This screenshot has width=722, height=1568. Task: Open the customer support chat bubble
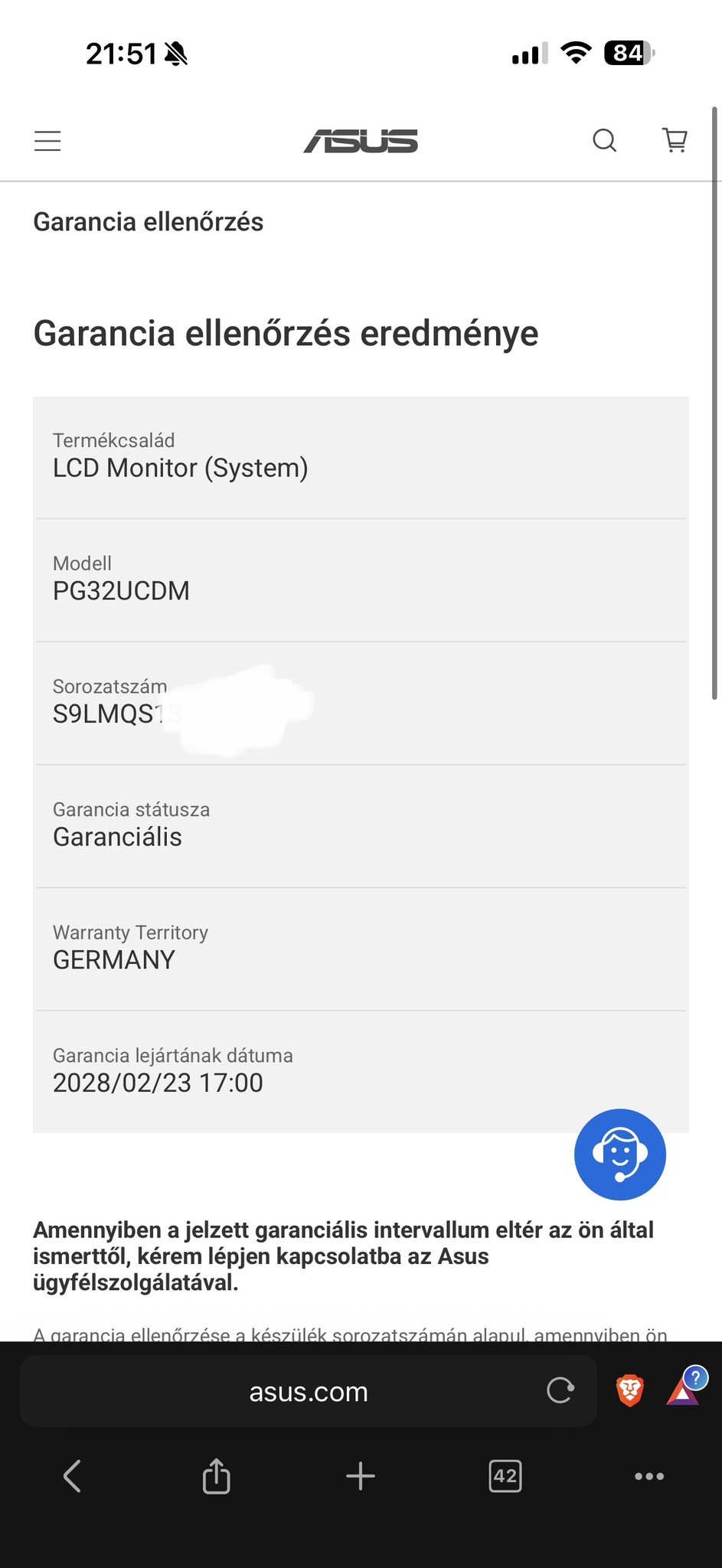tap(619, 1154)
